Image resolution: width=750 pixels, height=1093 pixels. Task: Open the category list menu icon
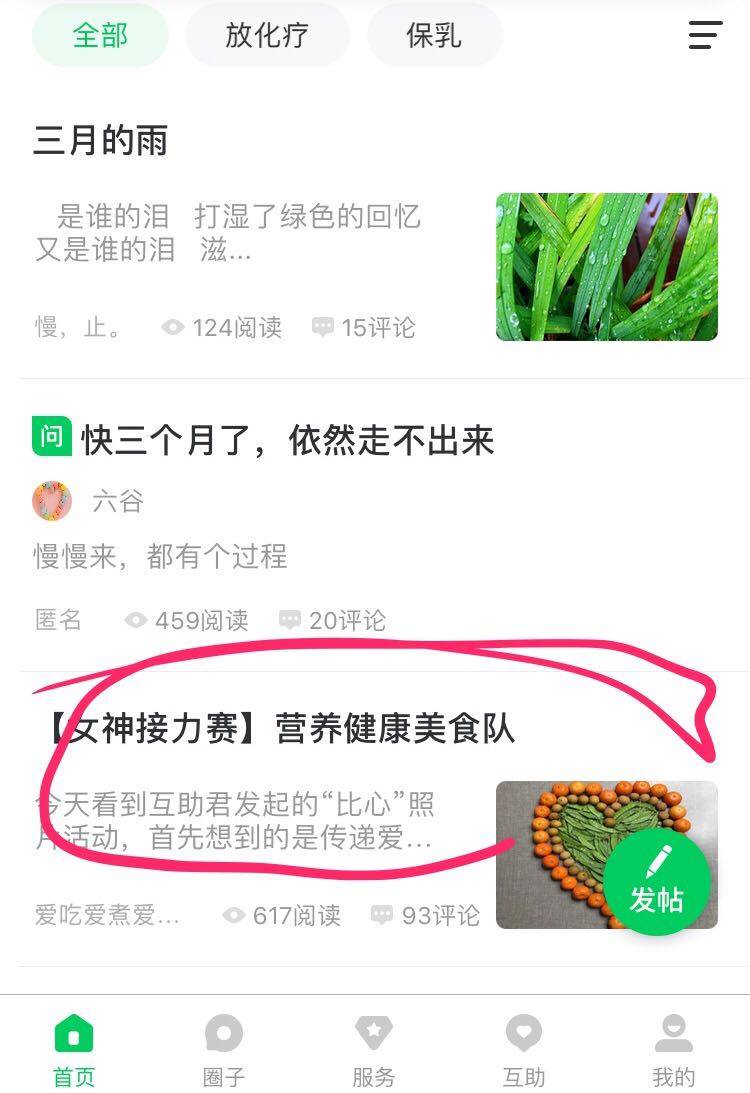[x=705, y=35]
